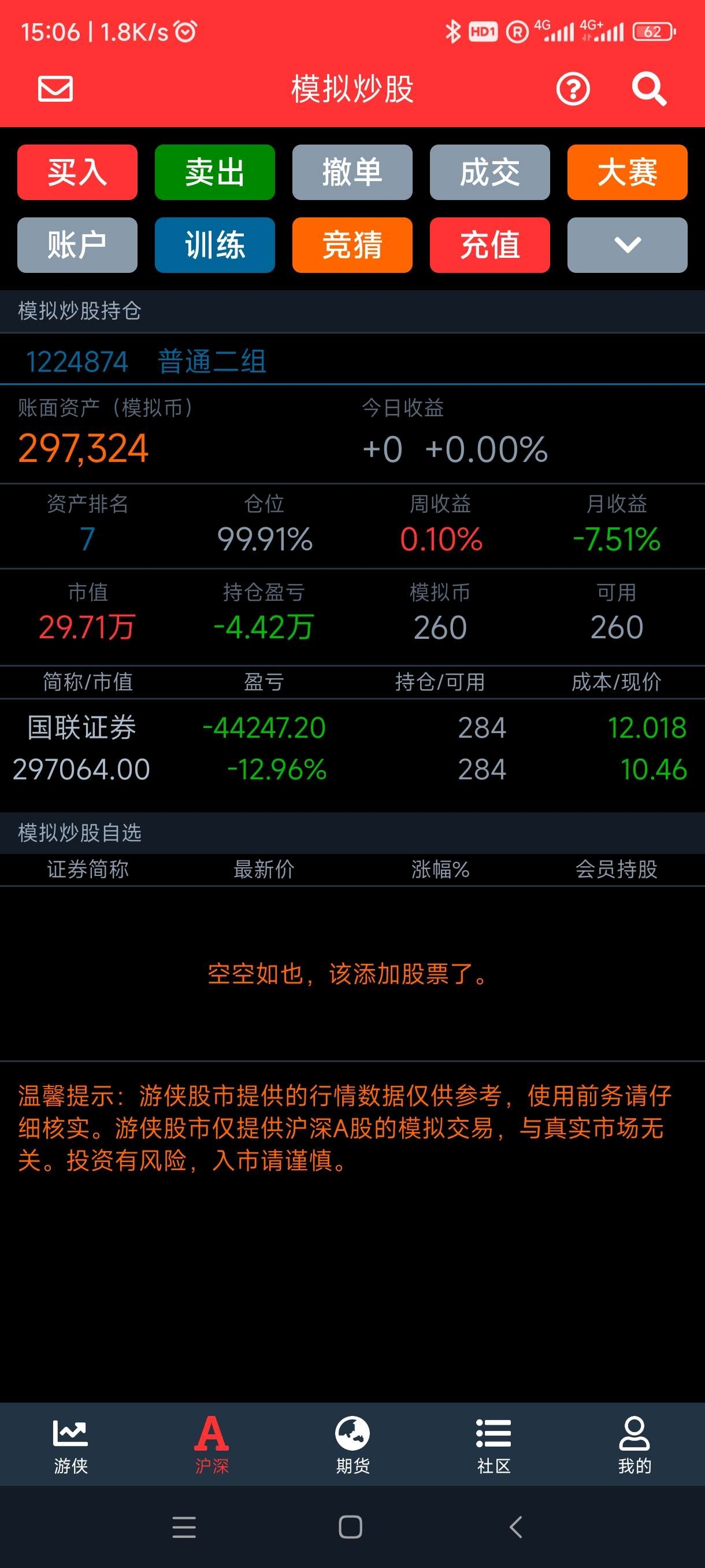Tap the system back button
Image resolution: width=705 pixels, height=1568 pixels.
pyautogui.click(x=516, y=1526)
